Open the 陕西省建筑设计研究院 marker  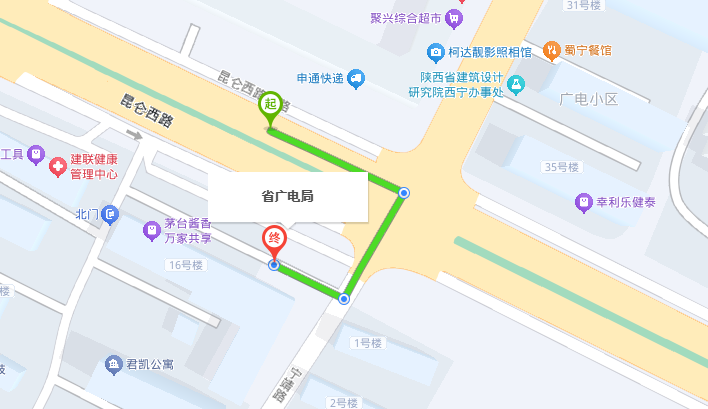click(516, 84)
